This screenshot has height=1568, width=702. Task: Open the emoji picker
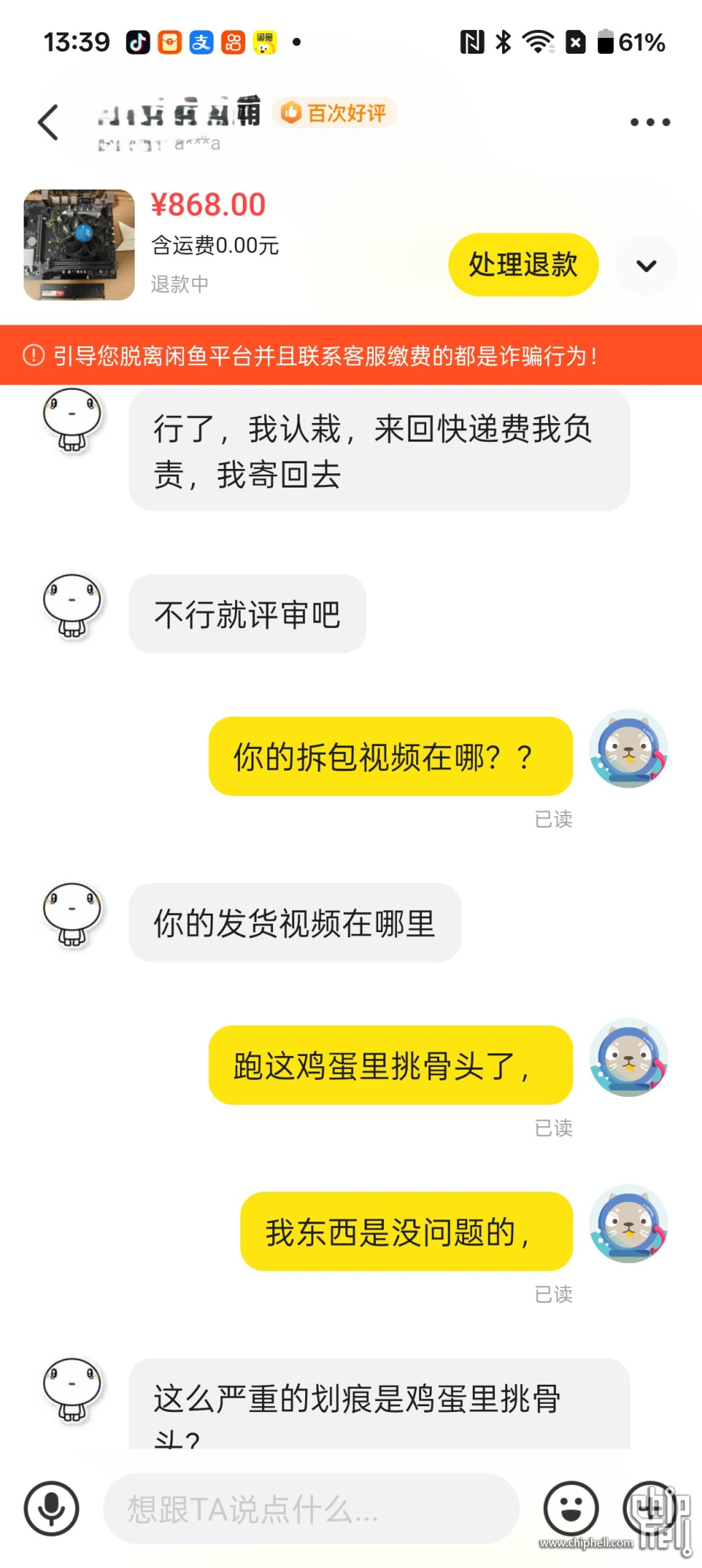click(571, 1509)
